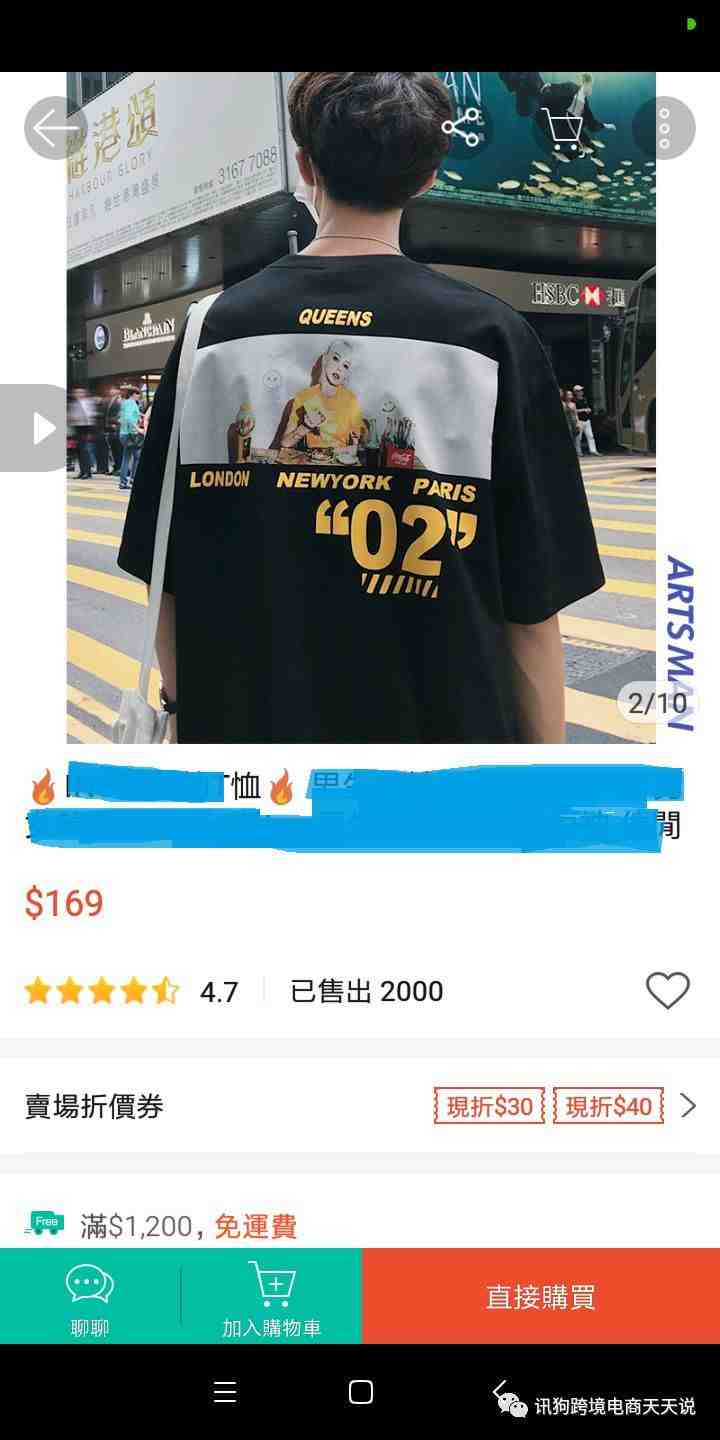Tap 加入購物車 to add to cart
This screenshot has height=1440, width=720.
click(271, 1297)
